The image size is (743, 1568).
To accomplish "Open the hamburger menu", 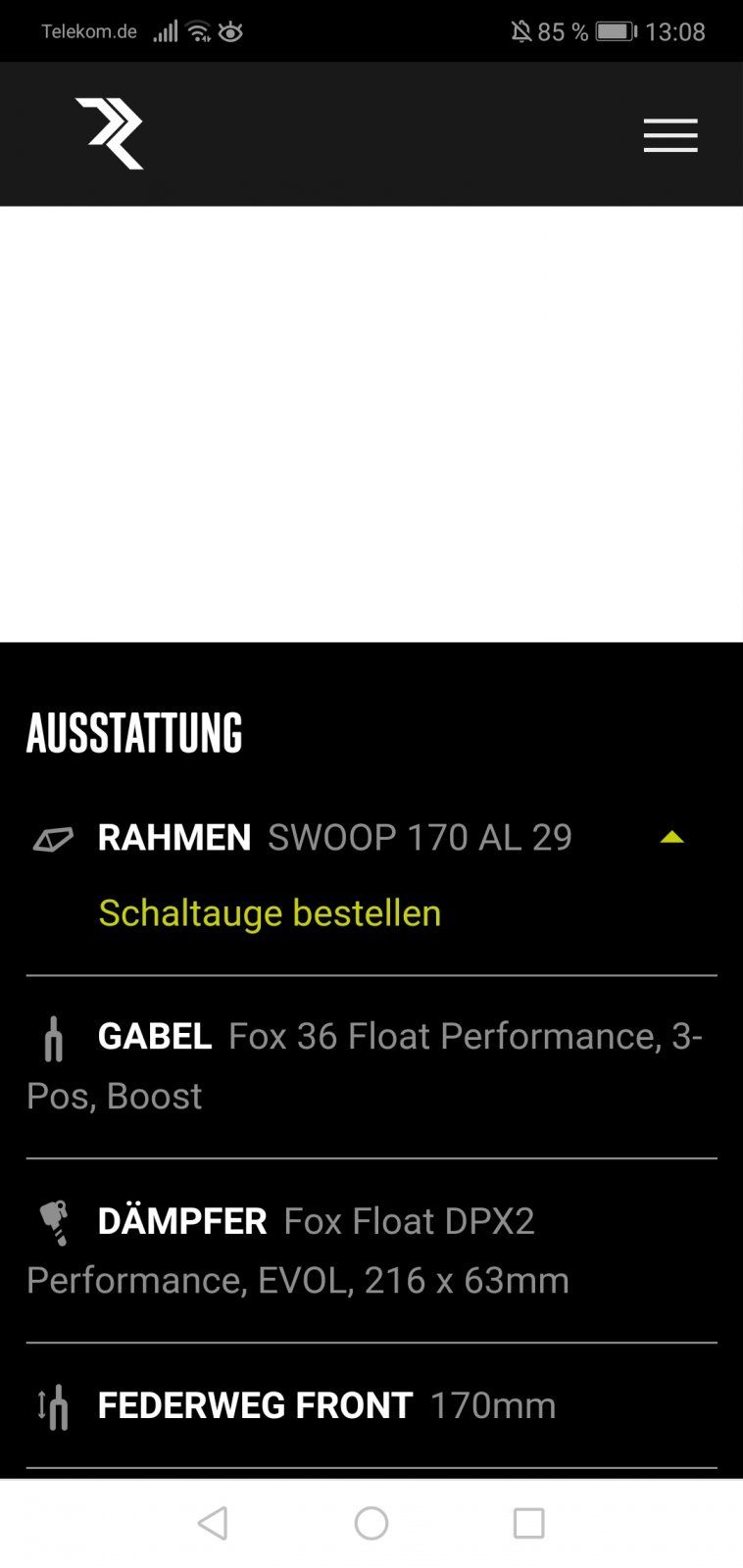I will [670, 135].
